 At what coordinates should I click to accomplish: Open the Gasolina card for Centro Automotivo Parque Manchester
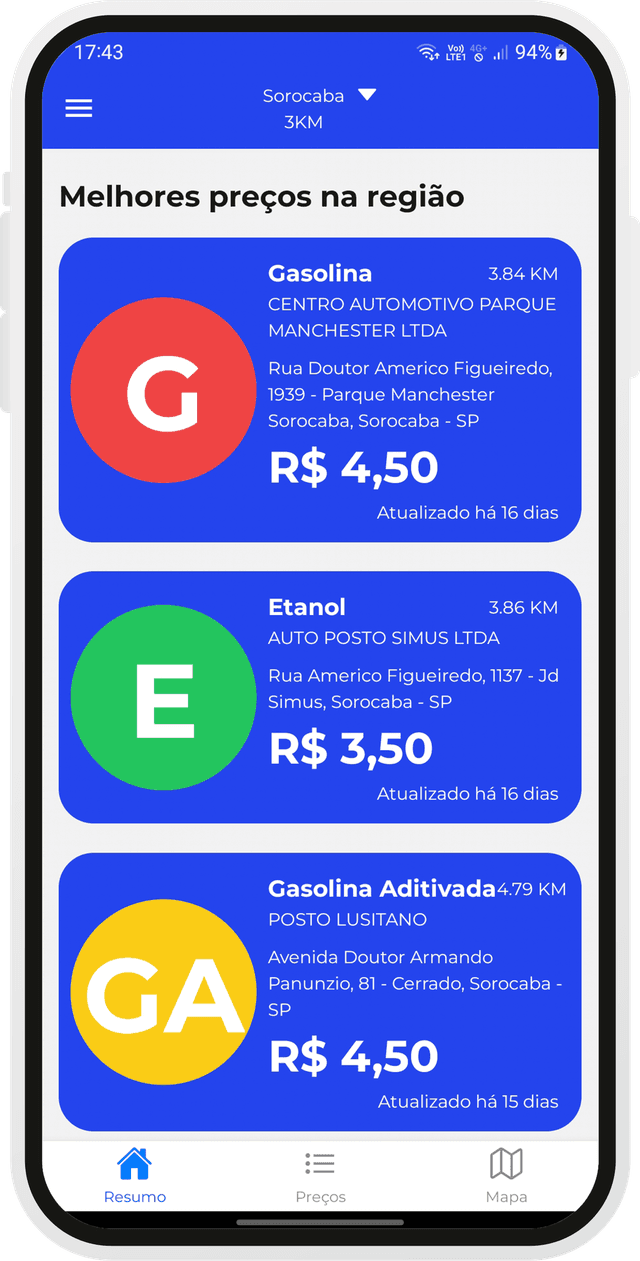320,390
